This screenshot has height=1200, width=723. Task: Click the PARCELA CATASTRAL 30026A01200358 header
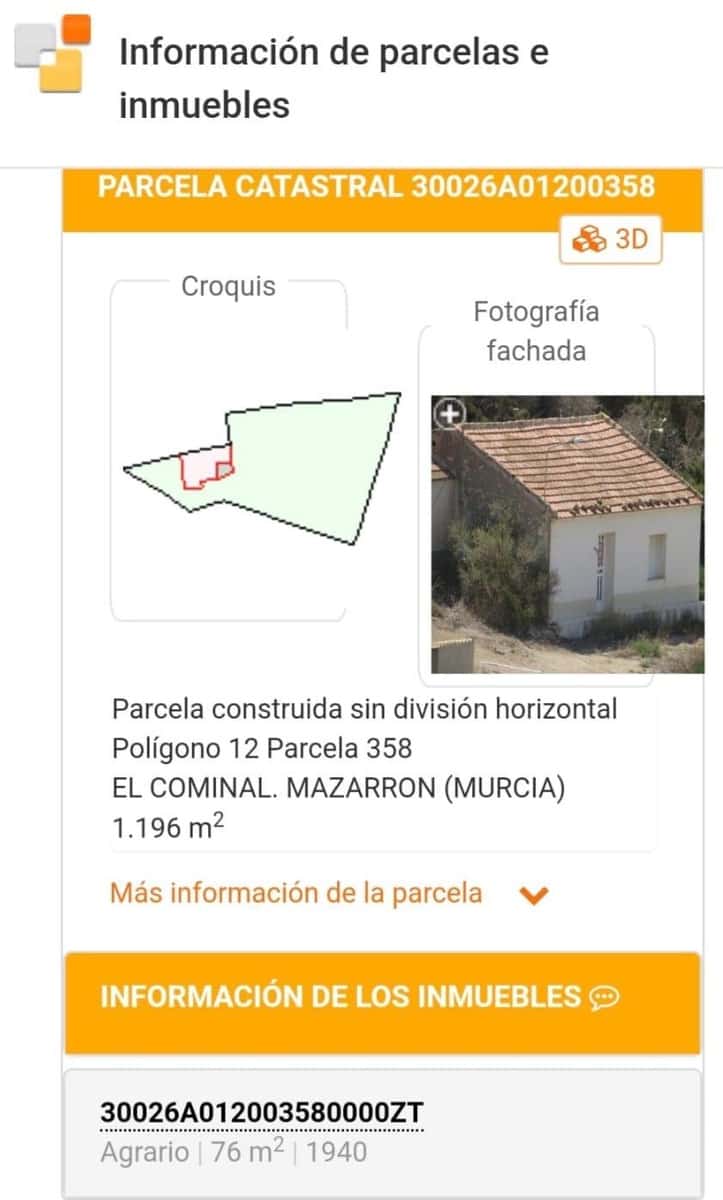coord(379,185)
